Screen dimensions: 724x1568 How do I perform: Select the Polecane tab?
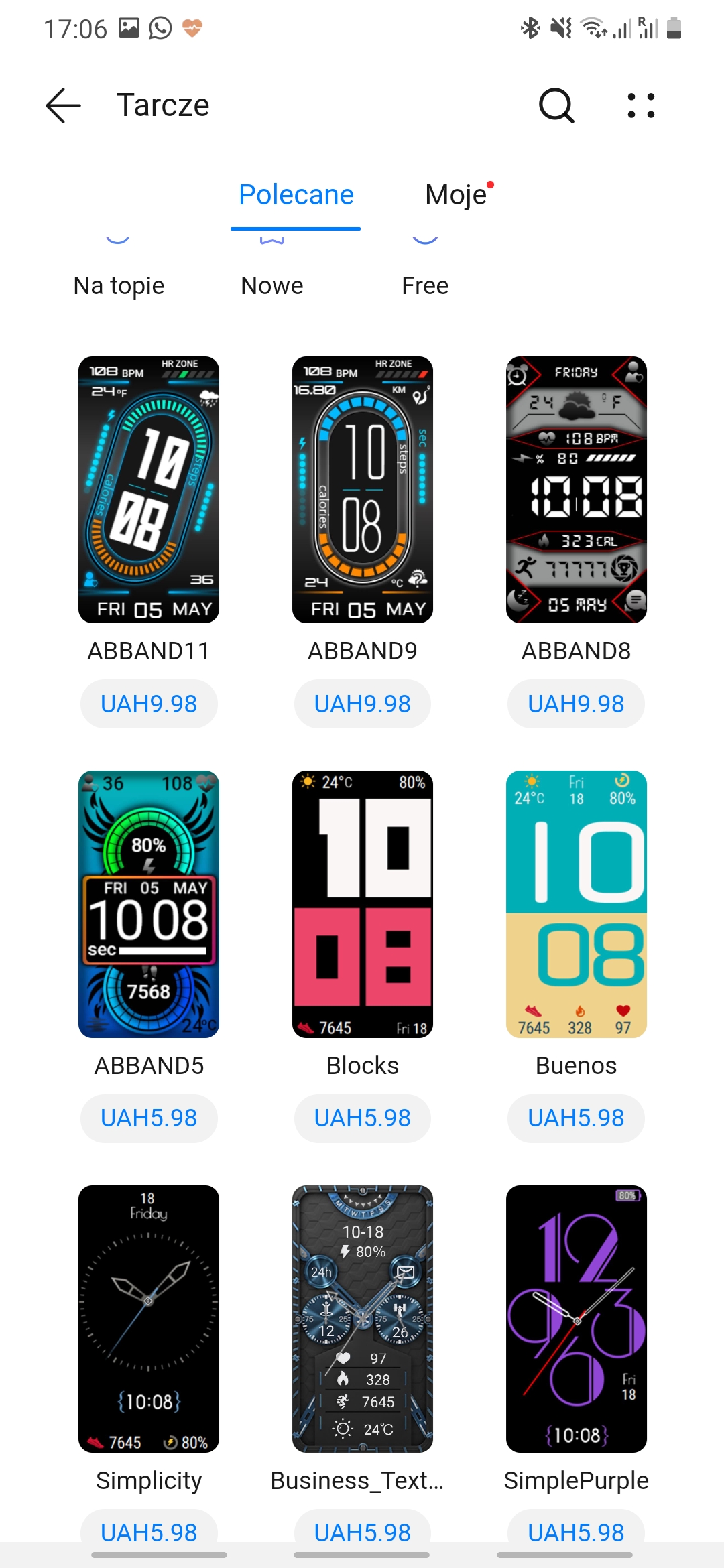click(296, 195)
